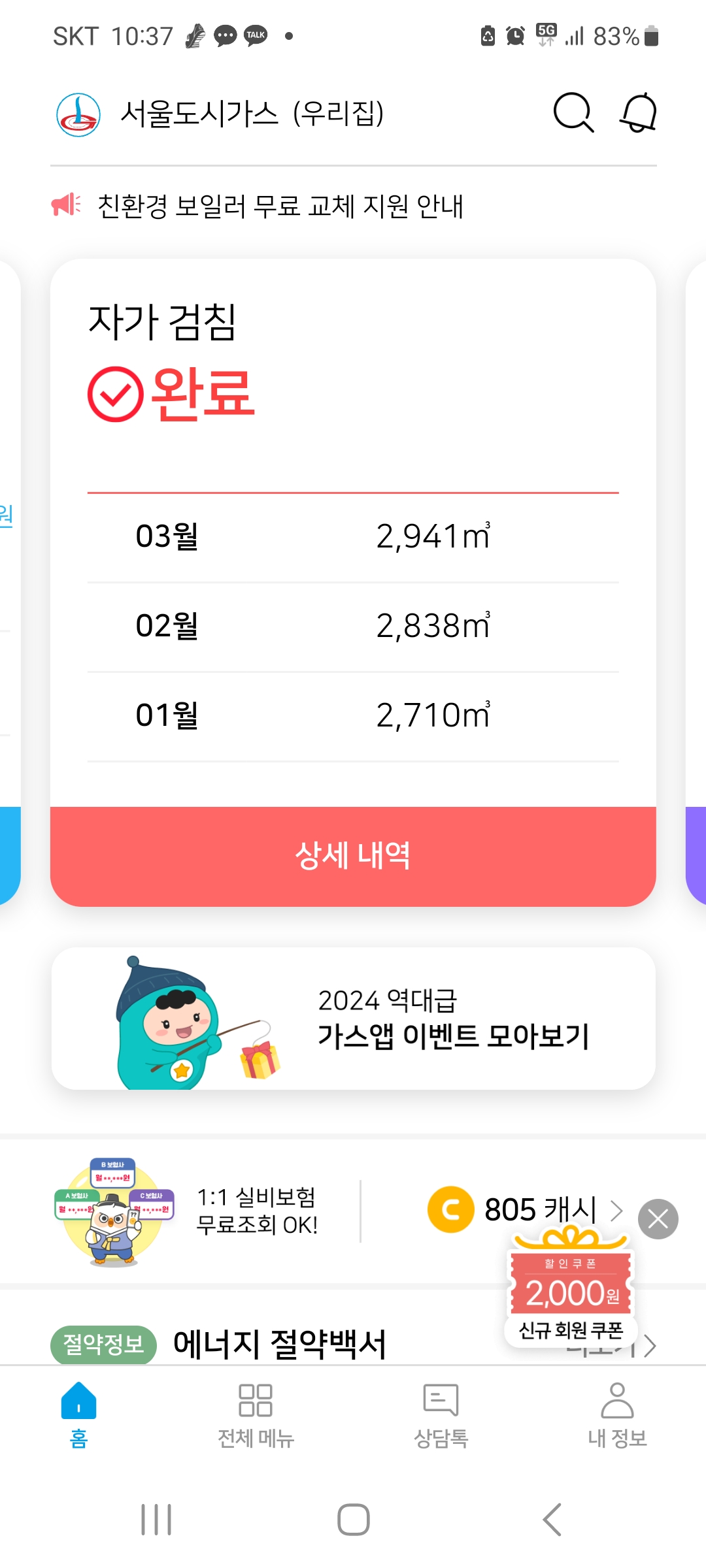The height and width of the screenshot is (1568, 706).
Task: Open the notifications bell
Action: 638,113
